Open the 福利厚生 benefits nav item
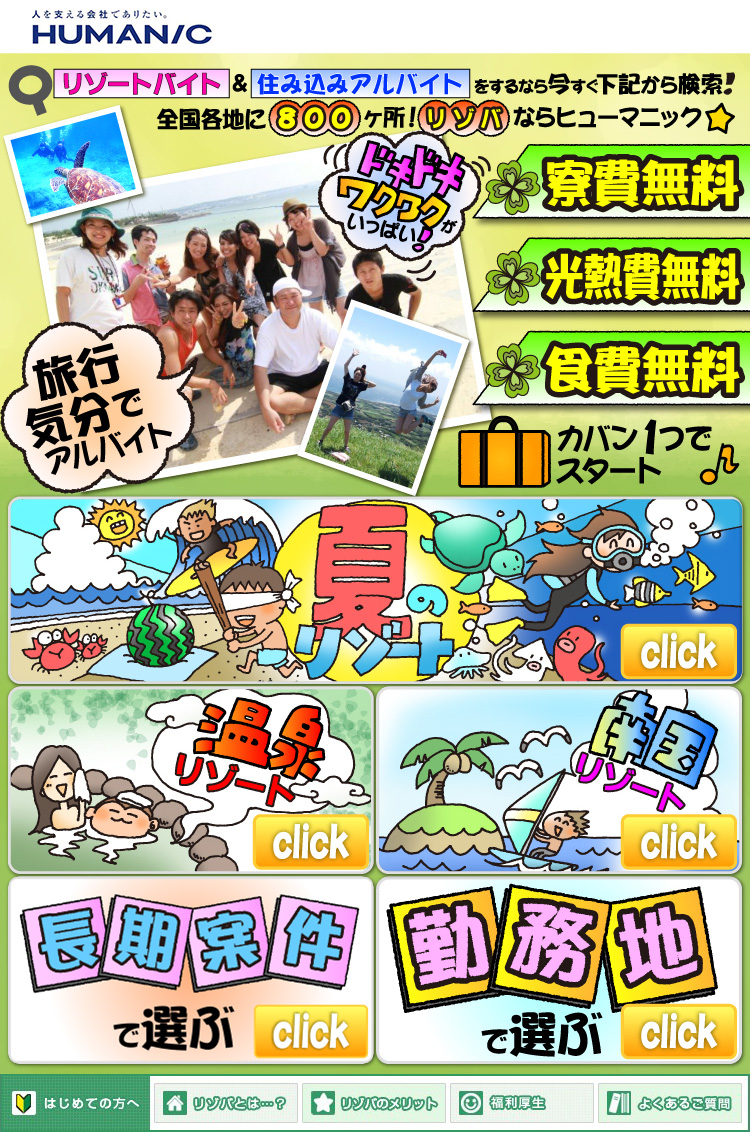 click(521, 1104)
